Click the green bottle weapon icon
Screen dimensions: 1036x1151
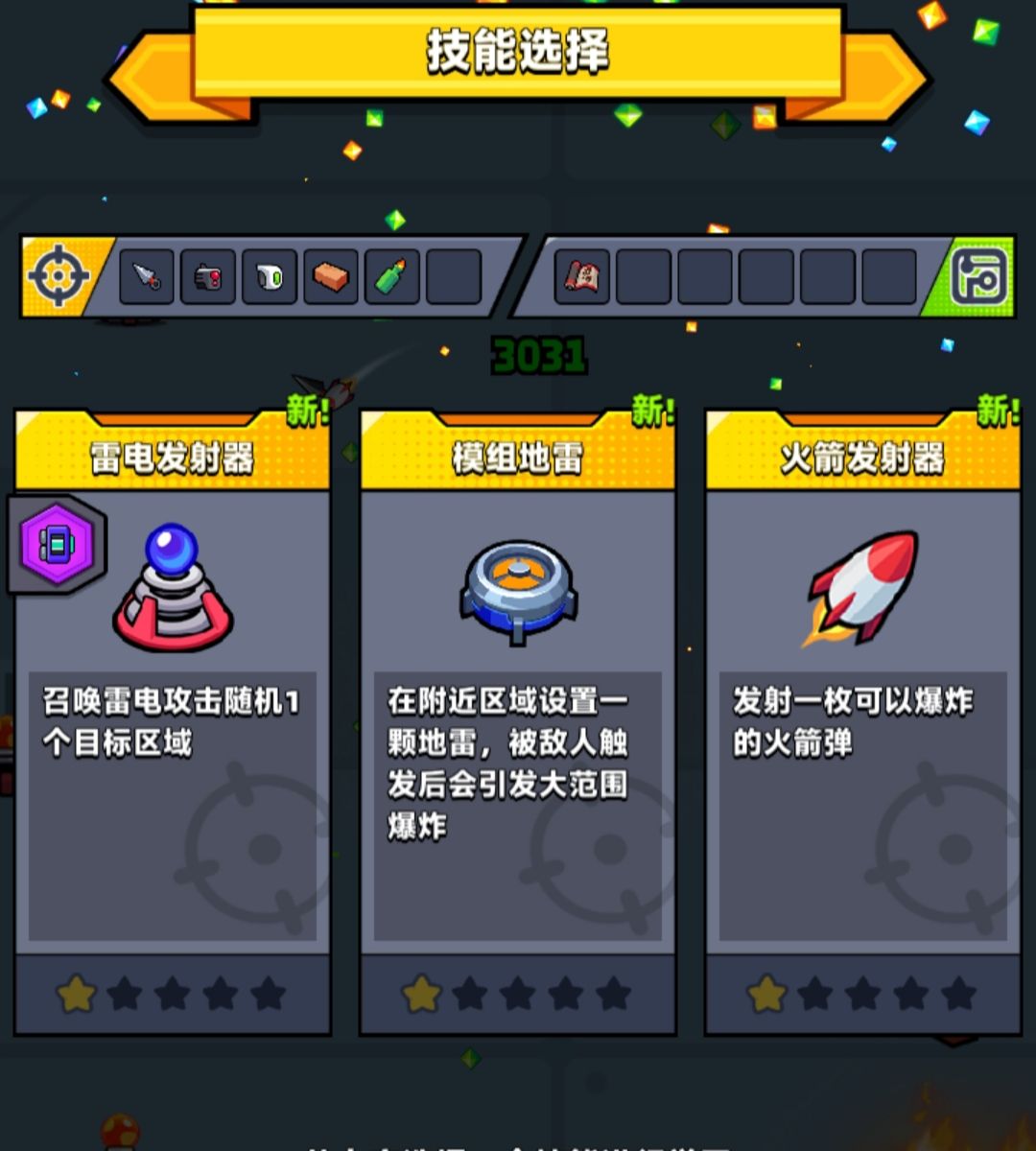point(391,275)
